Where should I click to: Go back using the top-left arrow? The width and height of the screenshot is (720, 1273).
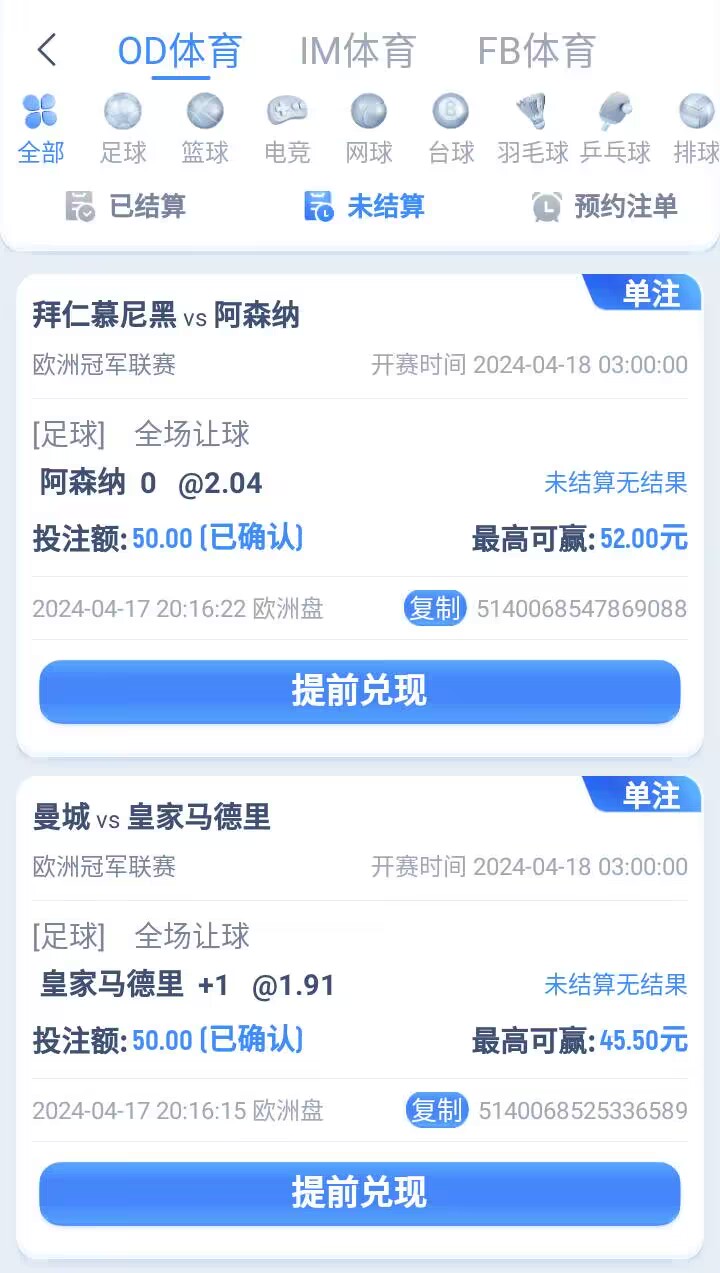[x=46, y=50]
